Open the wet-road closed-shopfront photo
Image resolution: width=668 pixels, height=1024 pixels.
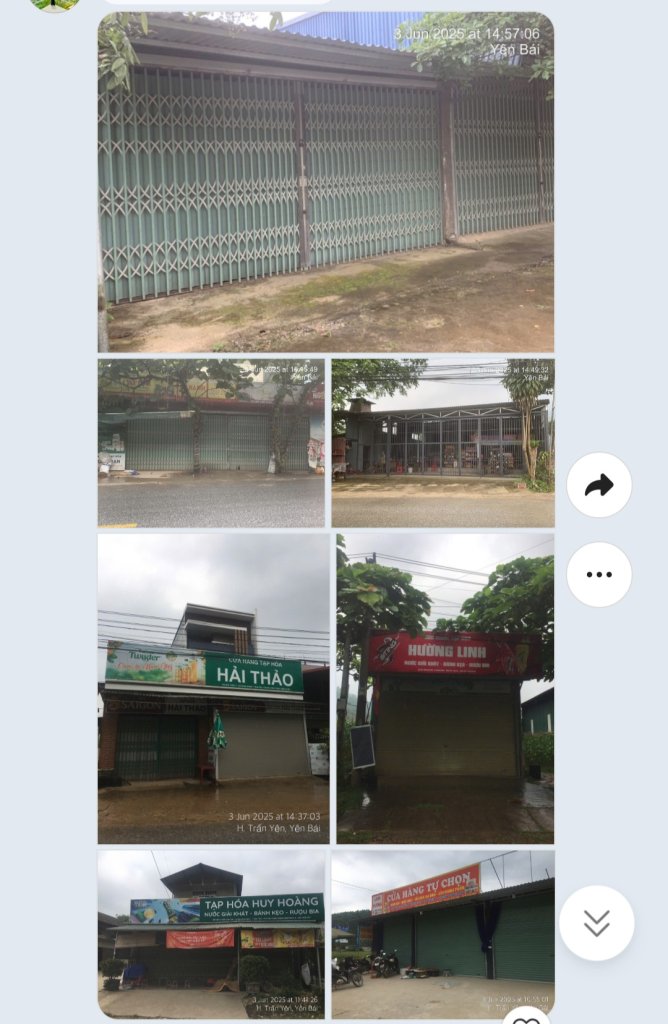click(211, 443)
